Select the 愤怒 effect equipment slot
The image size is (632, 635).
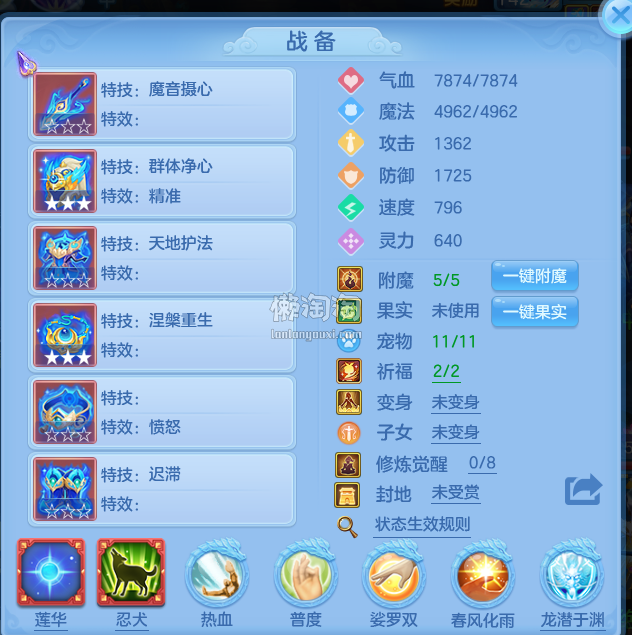point(163,412)
